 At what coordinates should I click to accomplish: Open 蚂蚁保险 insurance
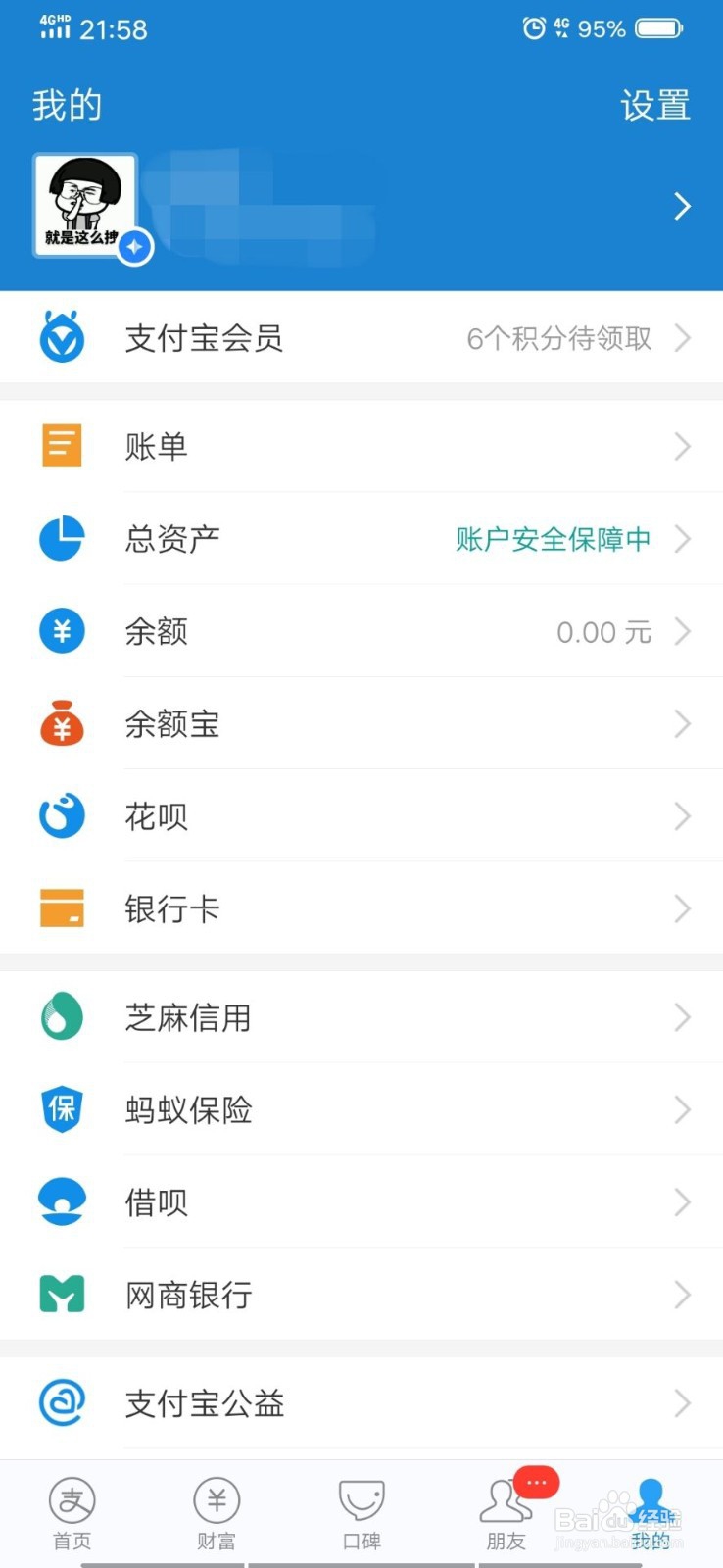361,1109
